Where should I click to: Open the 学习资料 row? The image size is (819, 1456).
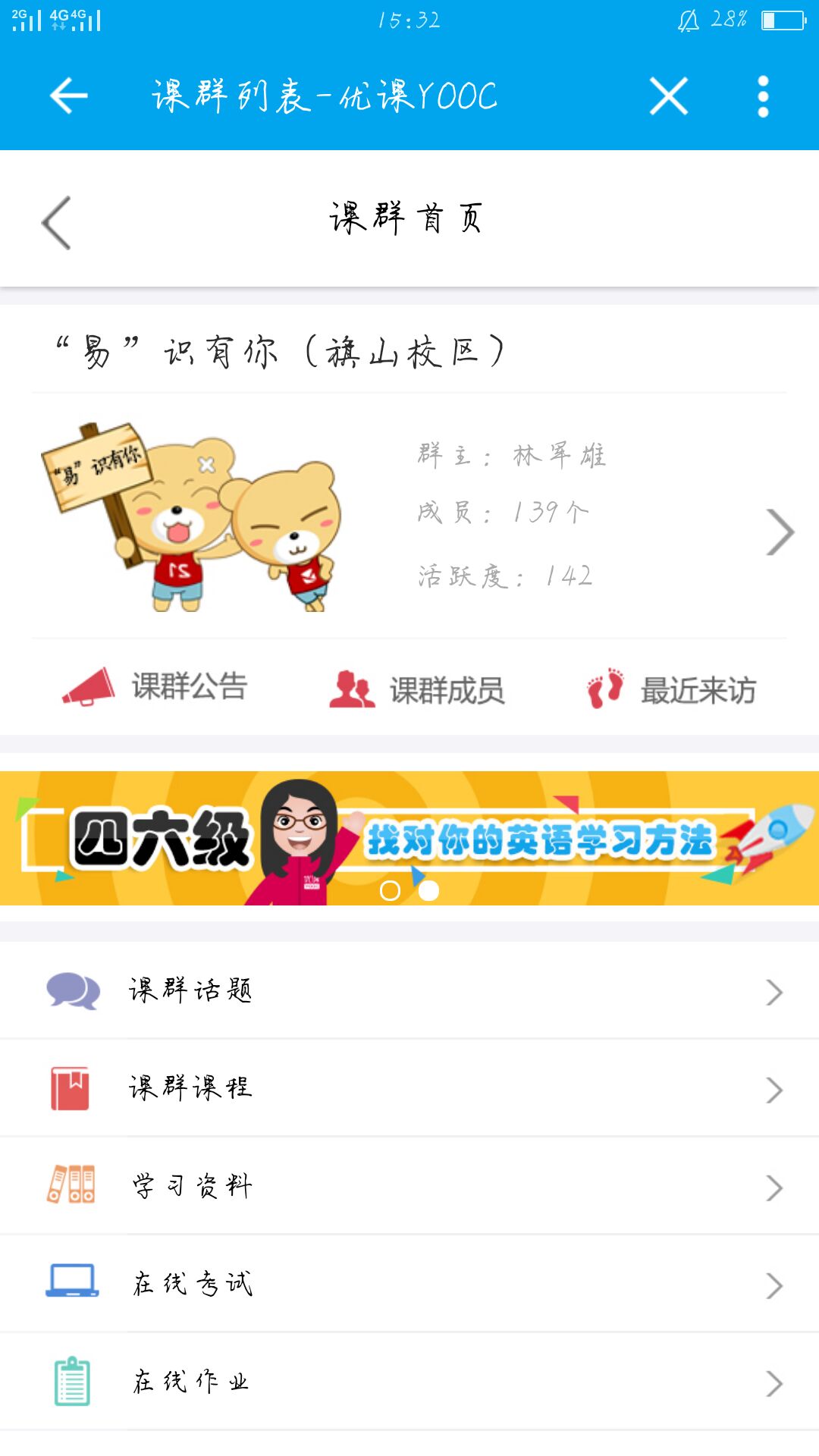click(409, 1186)
